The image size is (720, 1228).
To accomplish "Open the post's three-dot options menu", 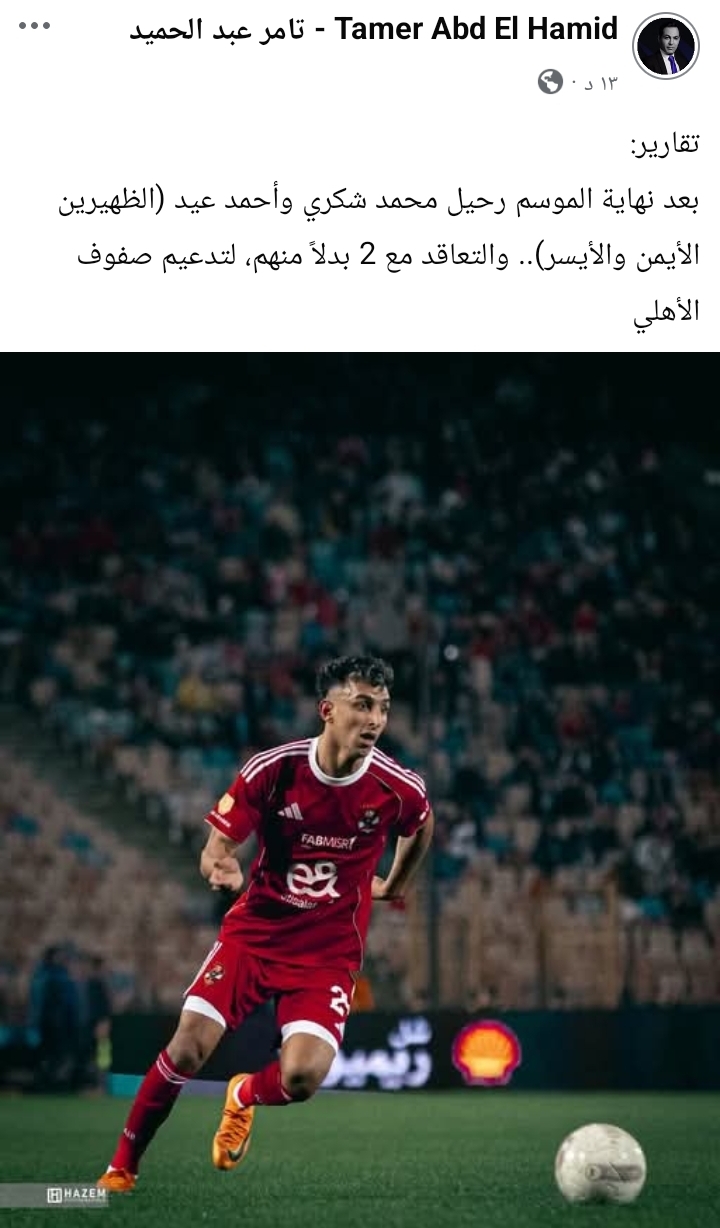I will click(34, 26).
